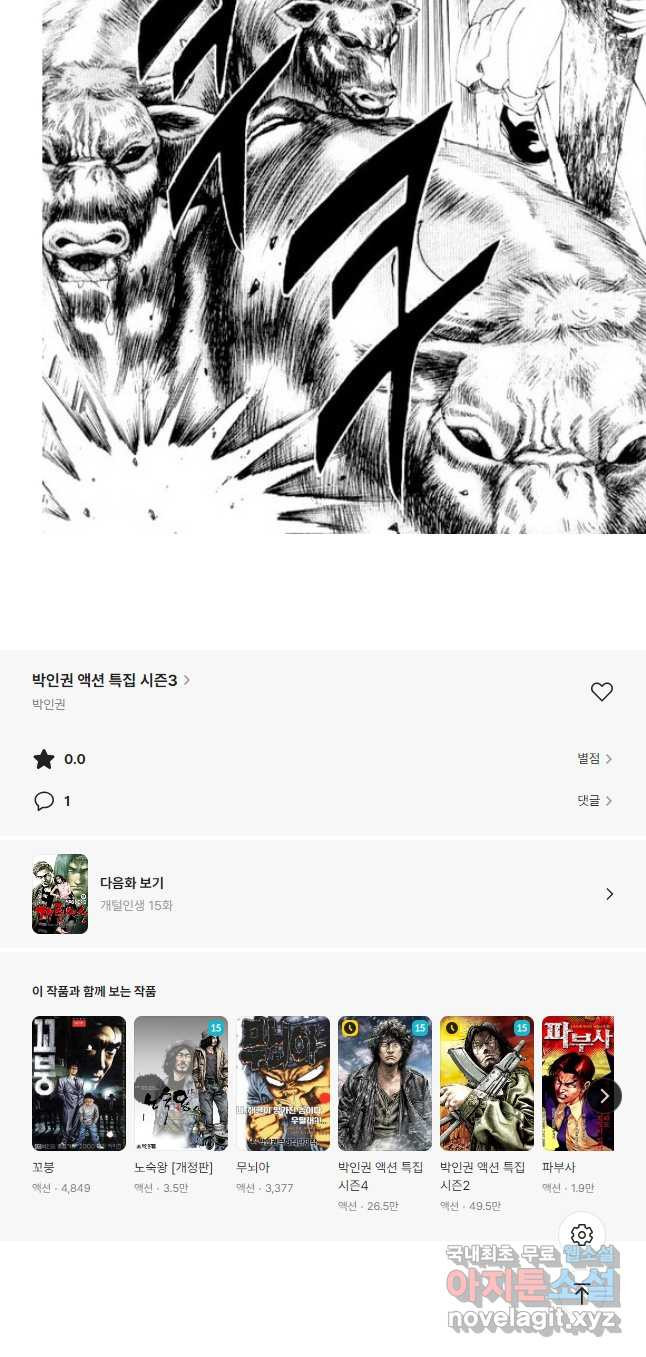Open the 꼬붕 comic

pos(79,1083)
